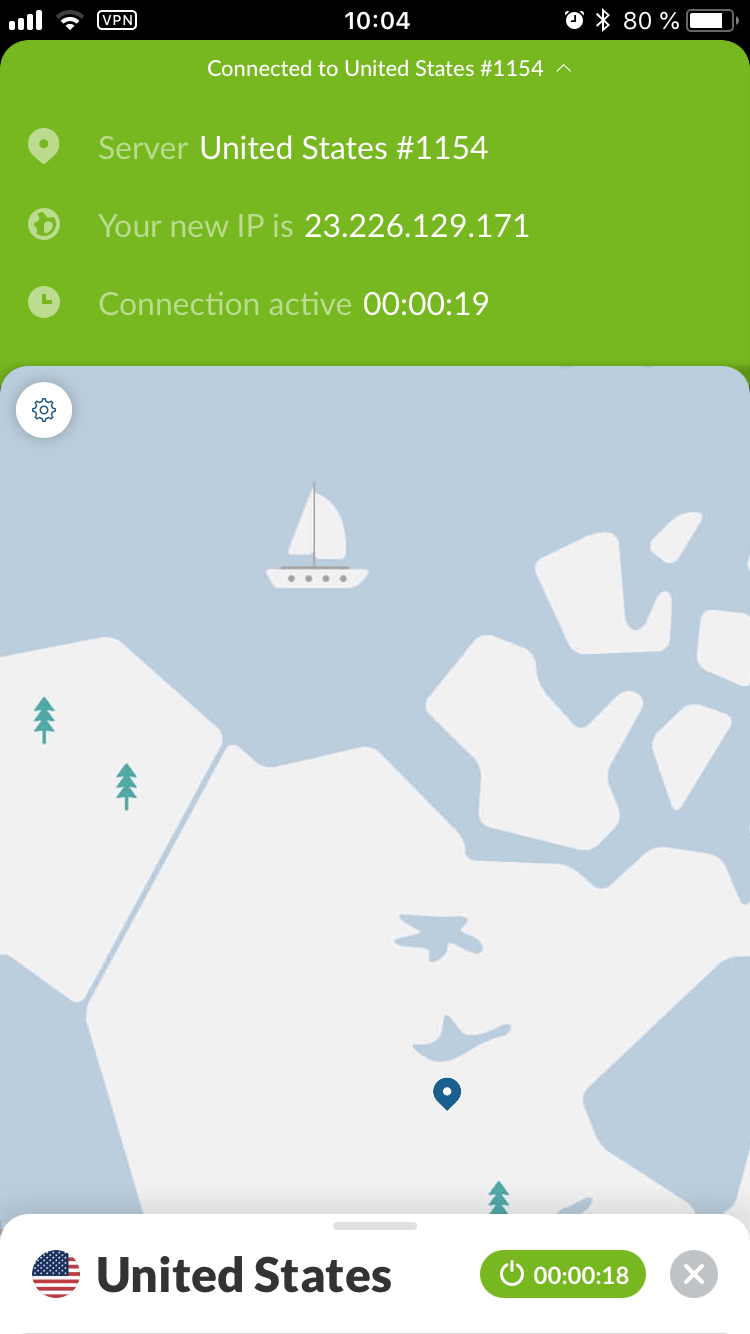Tap the blue server pin on map
The width and height of the screenshot is (750, 1334).
point(446,1092)
